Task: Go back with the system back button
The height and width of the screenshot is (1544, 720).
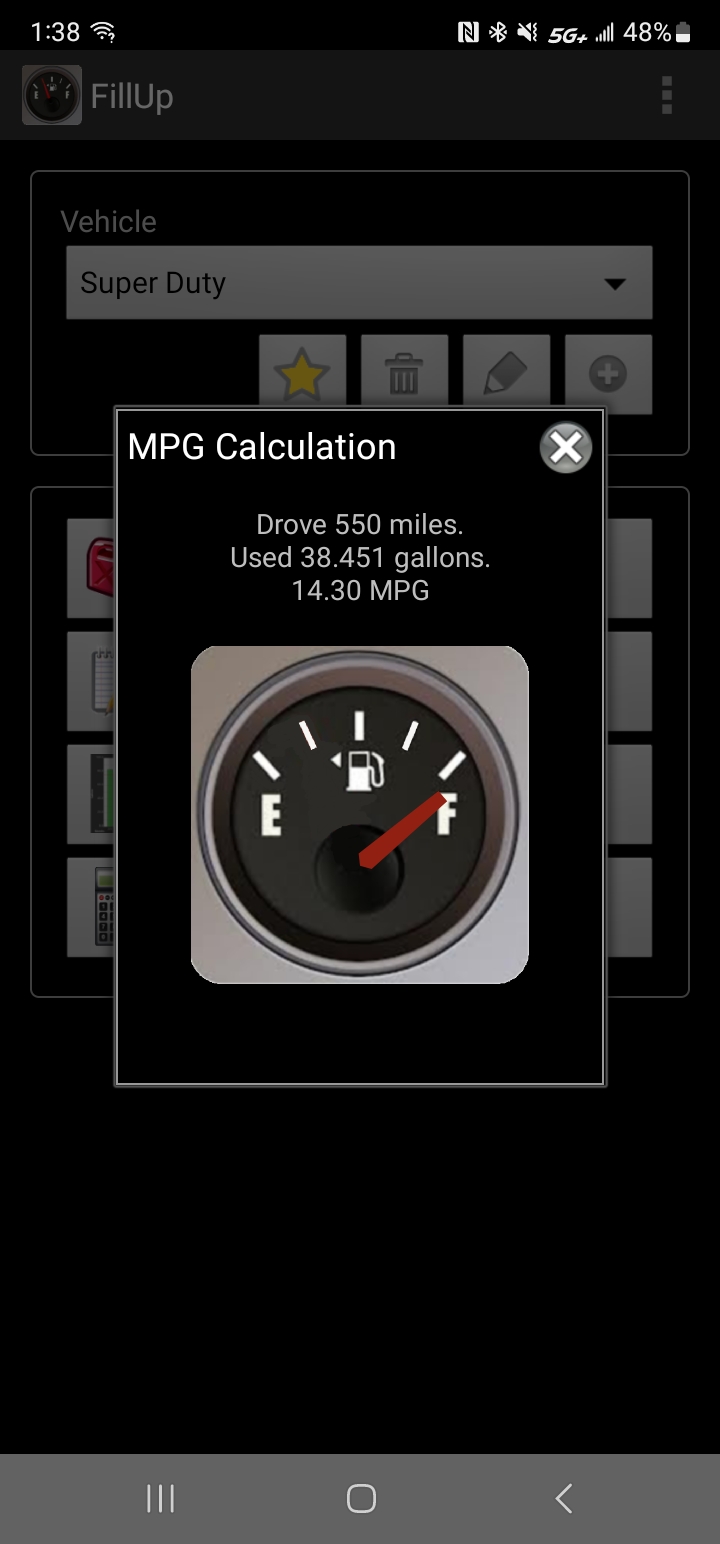Action: (563, 1498)
